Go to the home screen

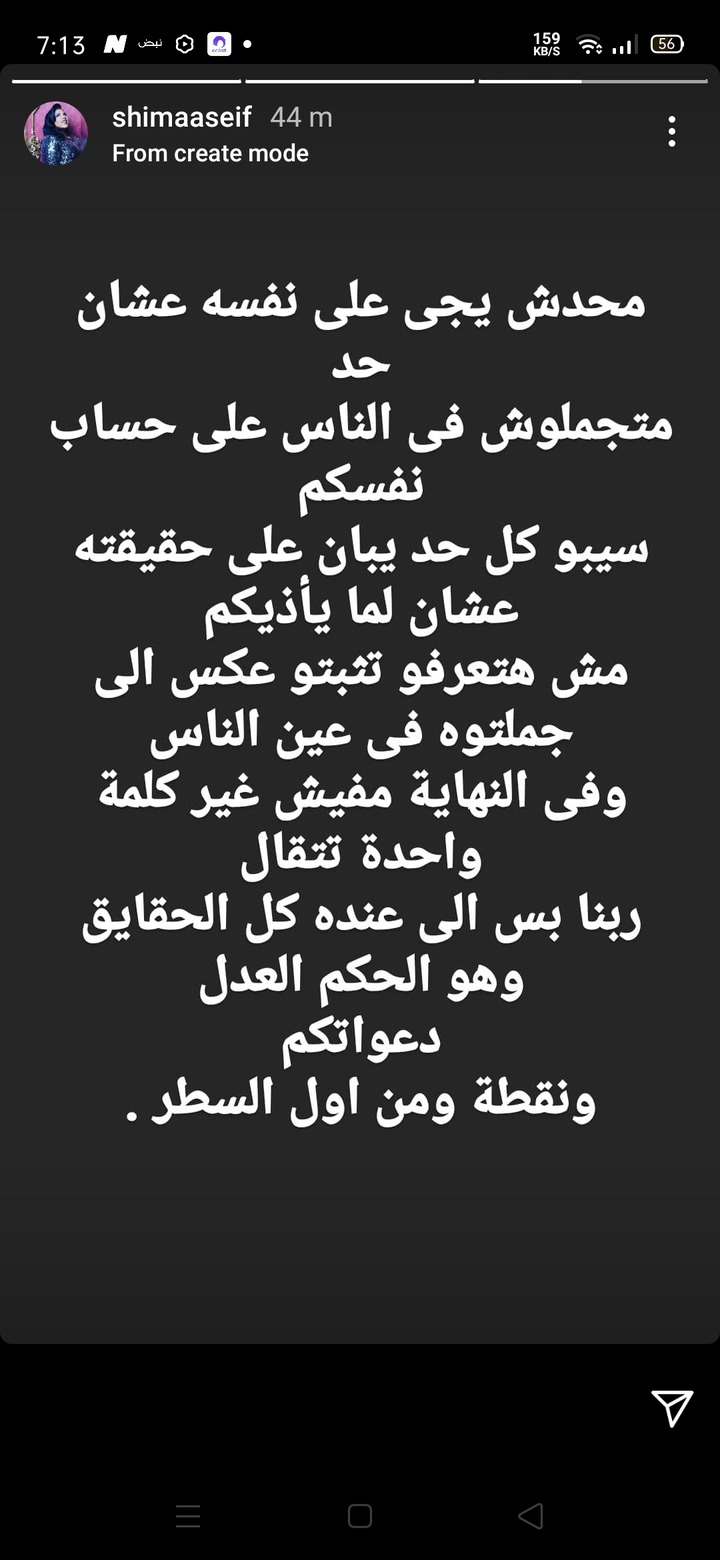coord(360,1516)
